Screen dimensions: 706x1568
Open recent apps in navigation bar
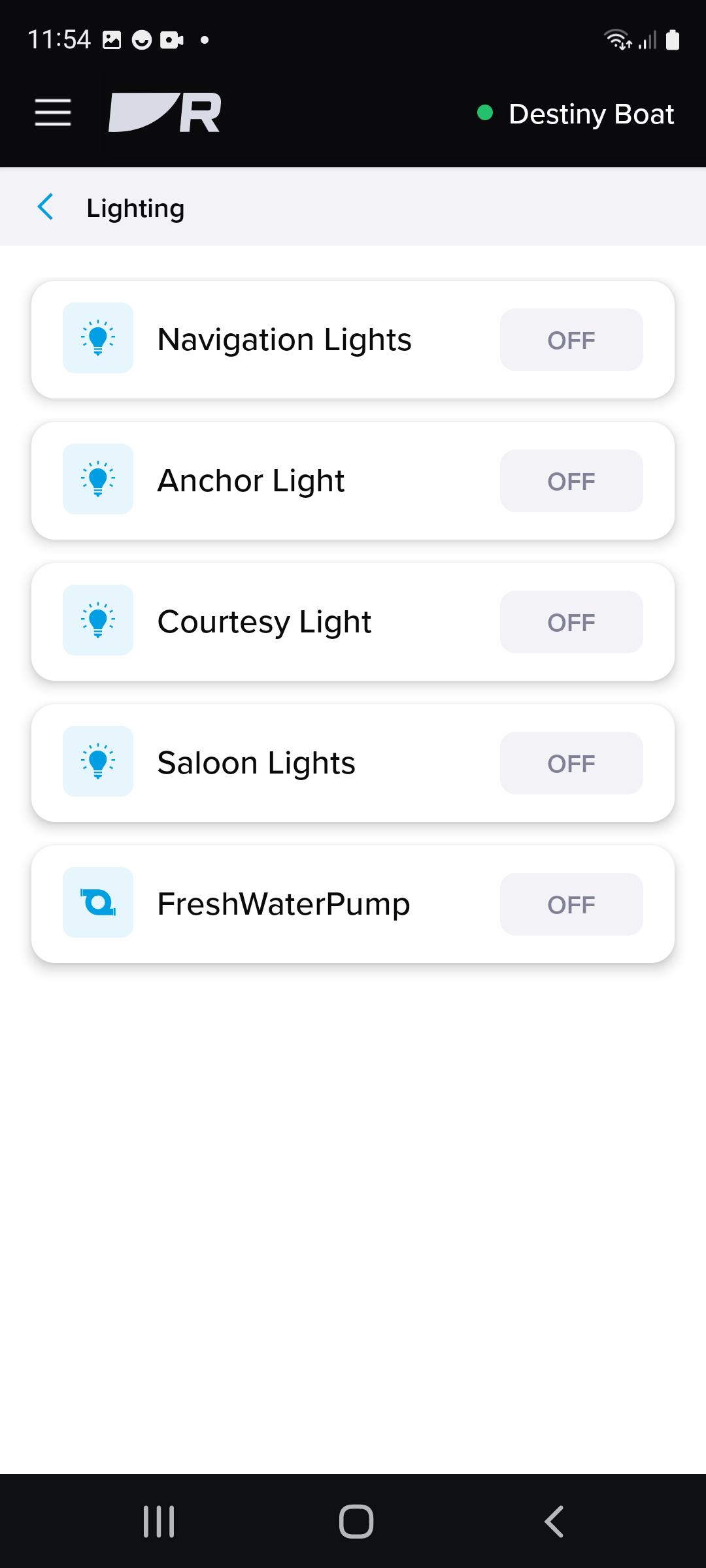tap(159, 1521)
